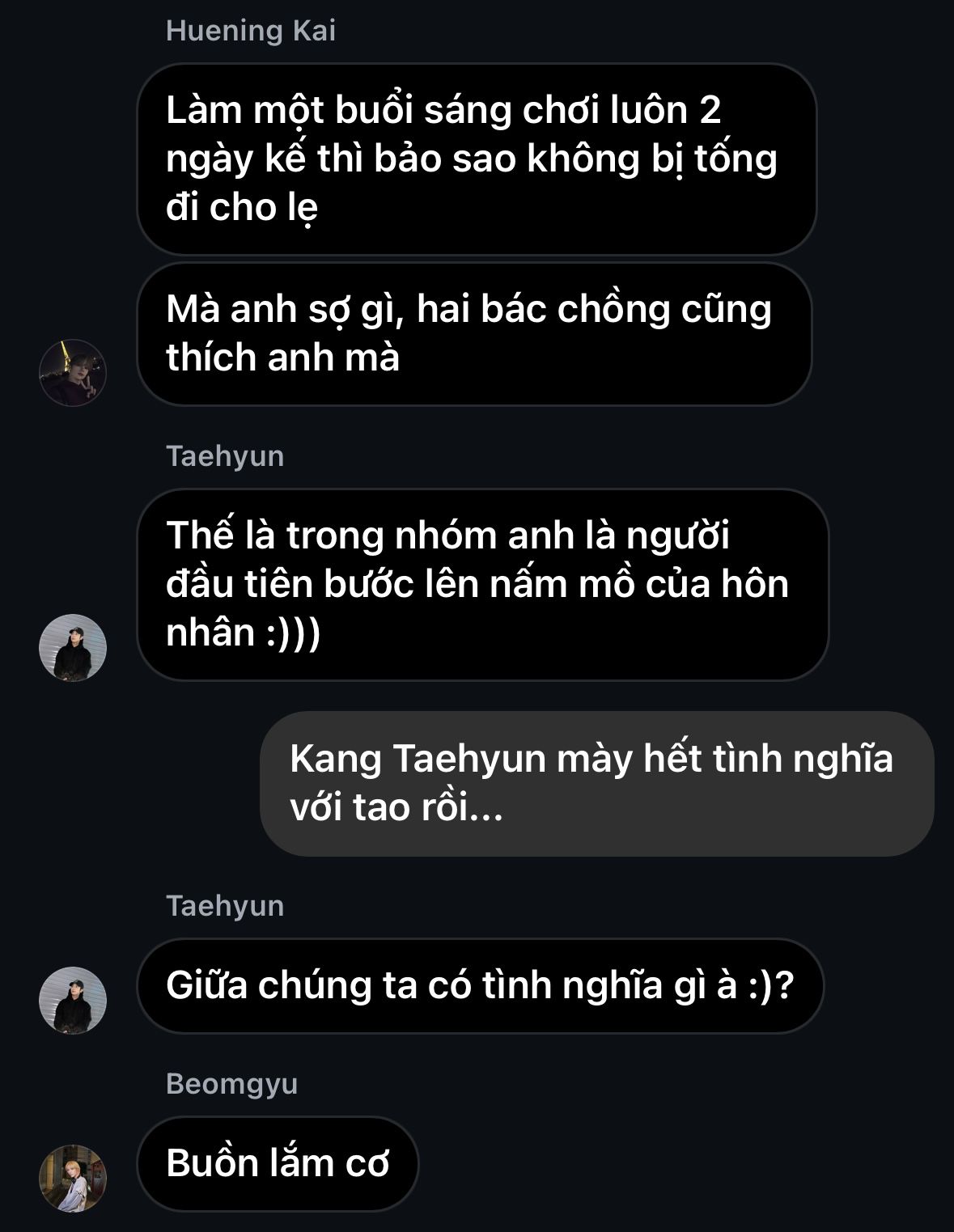Screen dimensions: 954x1232
Task: Open Beomgyu's profile avatar
Action: (73, 1178)
